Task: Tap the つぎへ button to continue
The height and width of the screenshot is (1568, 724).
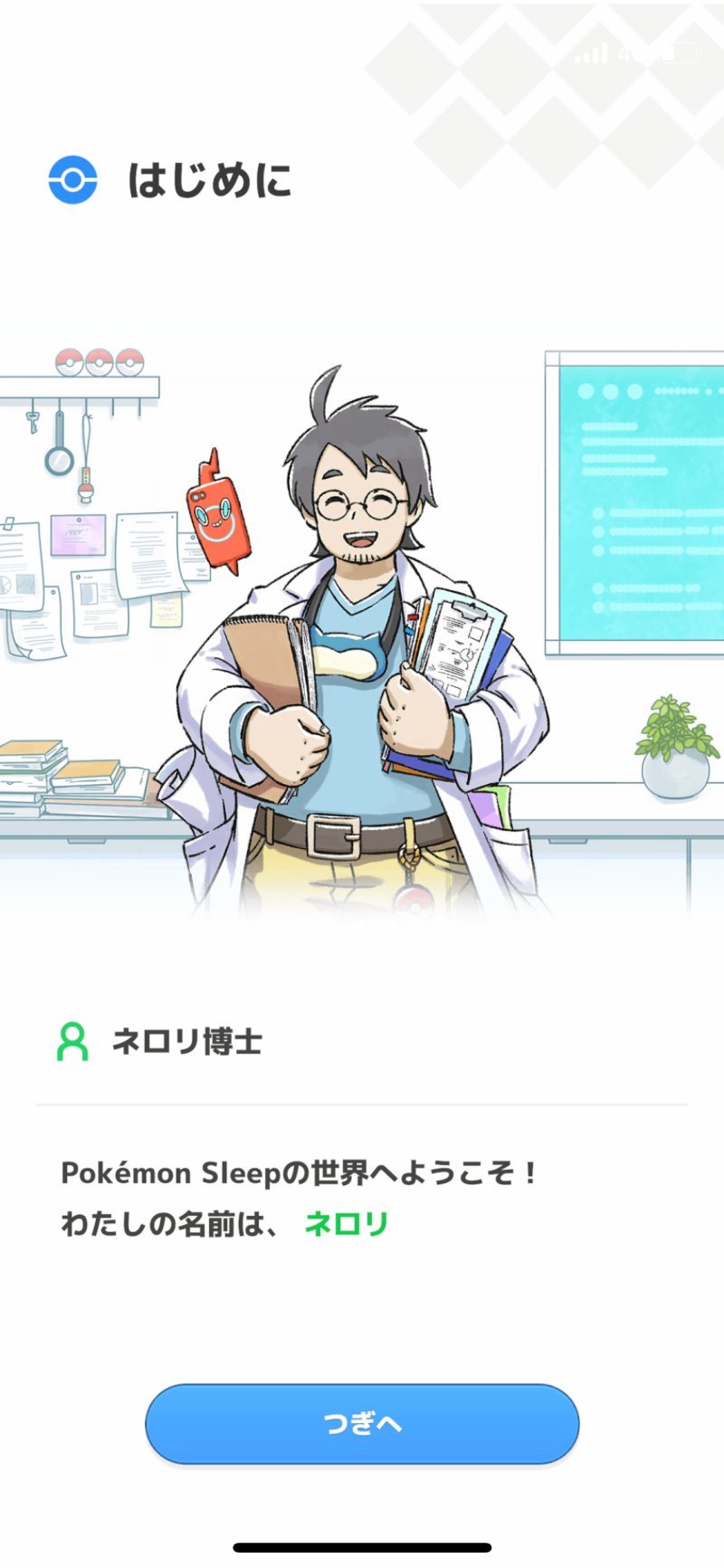Action: tap(362, 1423)
